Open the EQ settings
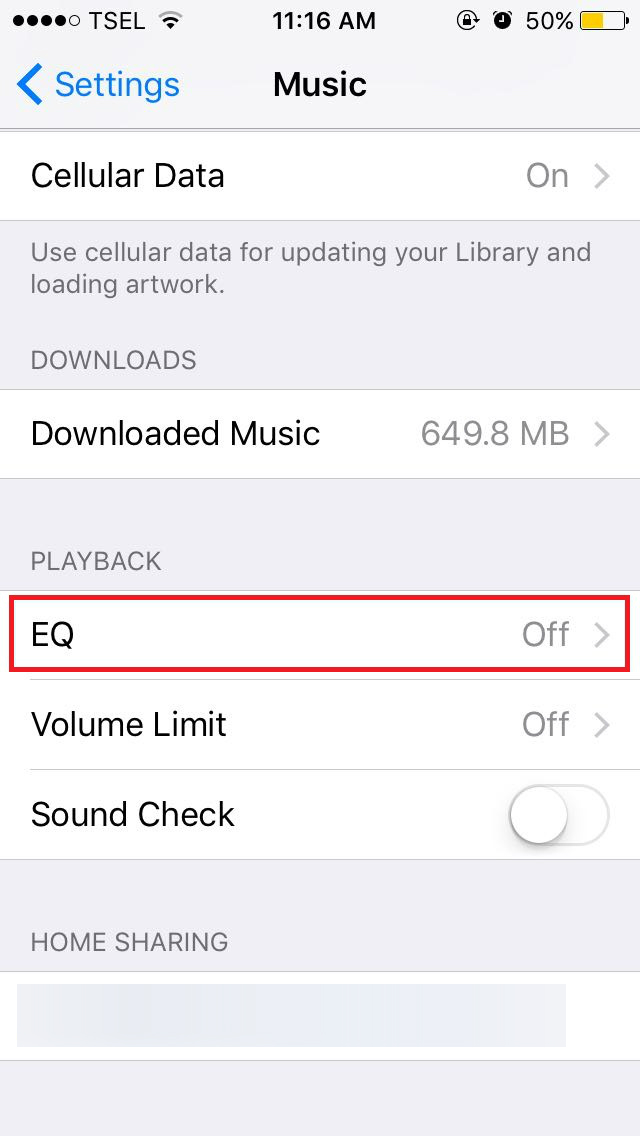Viewport: 640px width, 1136px height. point(320,634)
